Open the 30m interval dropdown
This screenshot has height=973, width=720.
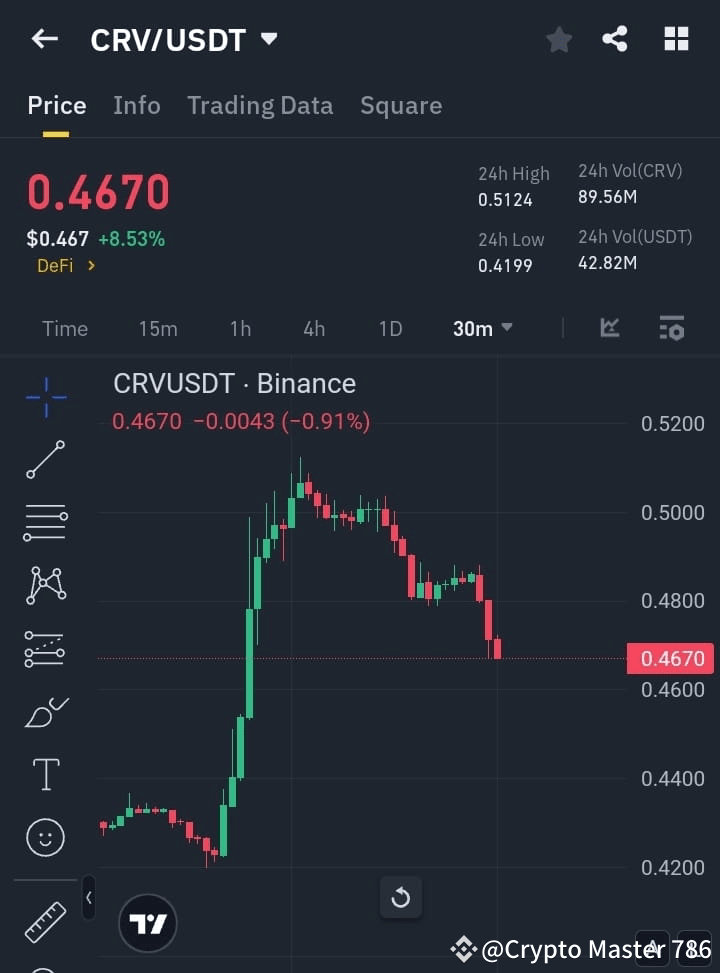tap(483, 328)
